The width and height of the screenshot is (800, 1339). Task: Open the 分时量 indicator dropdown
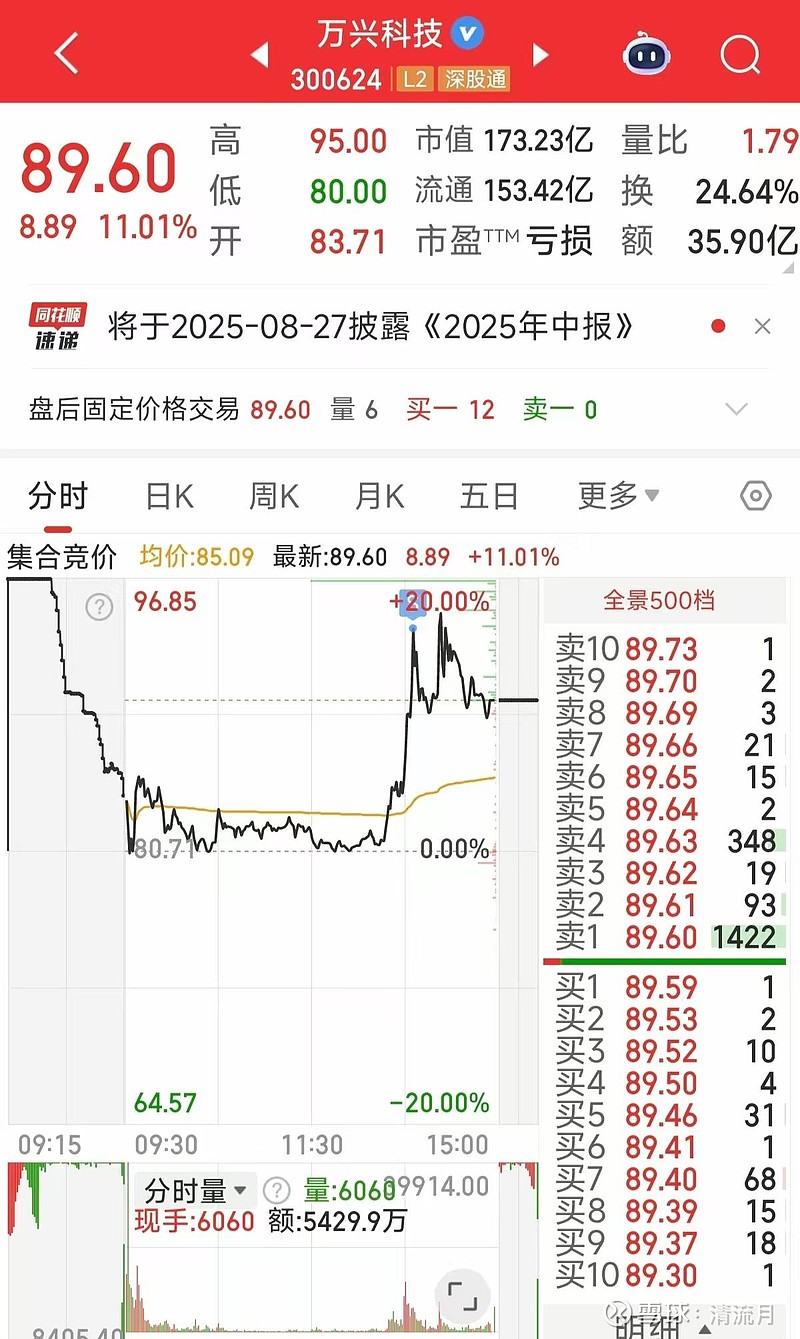tap(196, 1191)
